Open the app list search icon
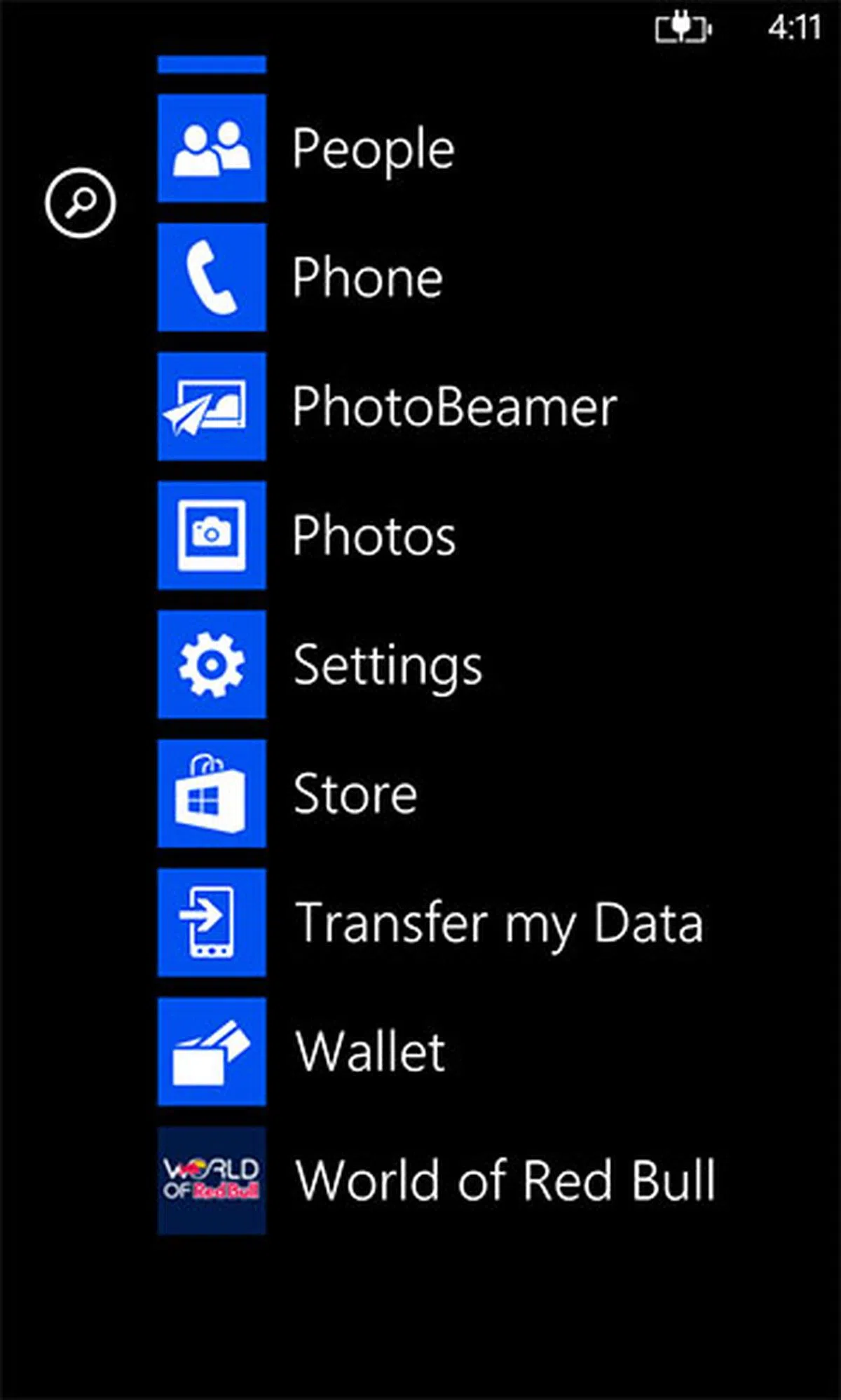 [x=81, y=203]
